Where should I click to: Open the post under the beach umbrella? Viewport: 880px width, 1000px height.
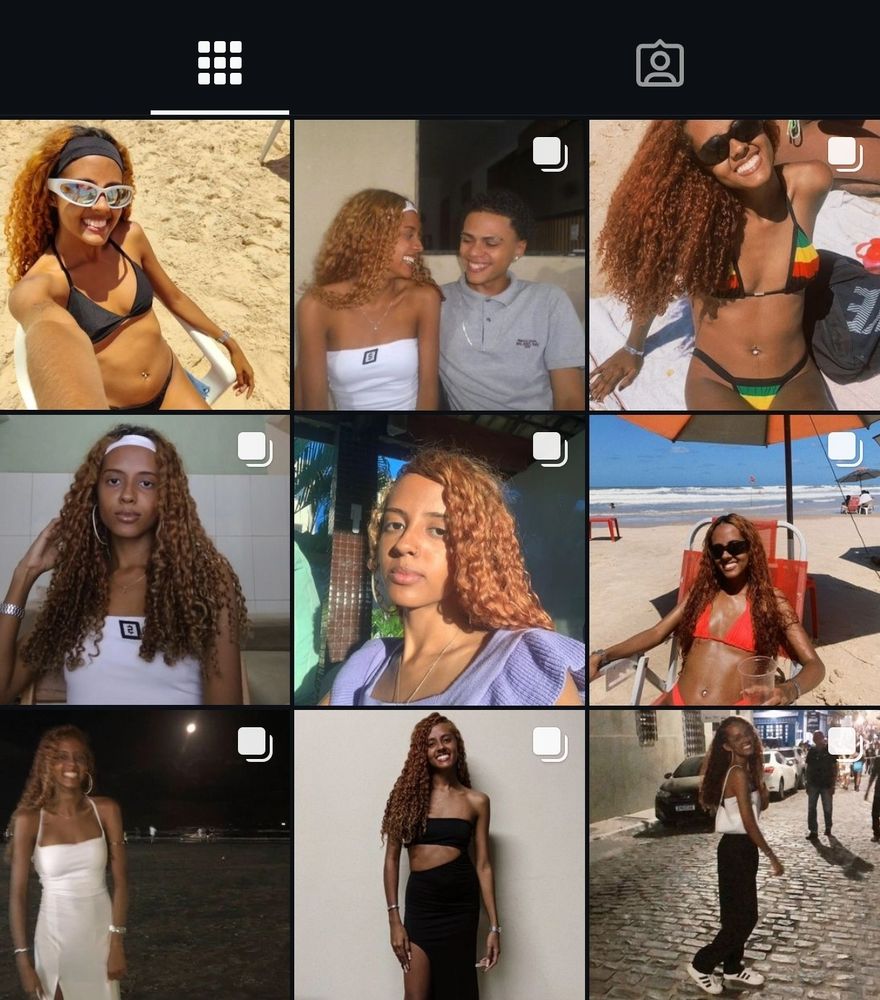(735, 560)
